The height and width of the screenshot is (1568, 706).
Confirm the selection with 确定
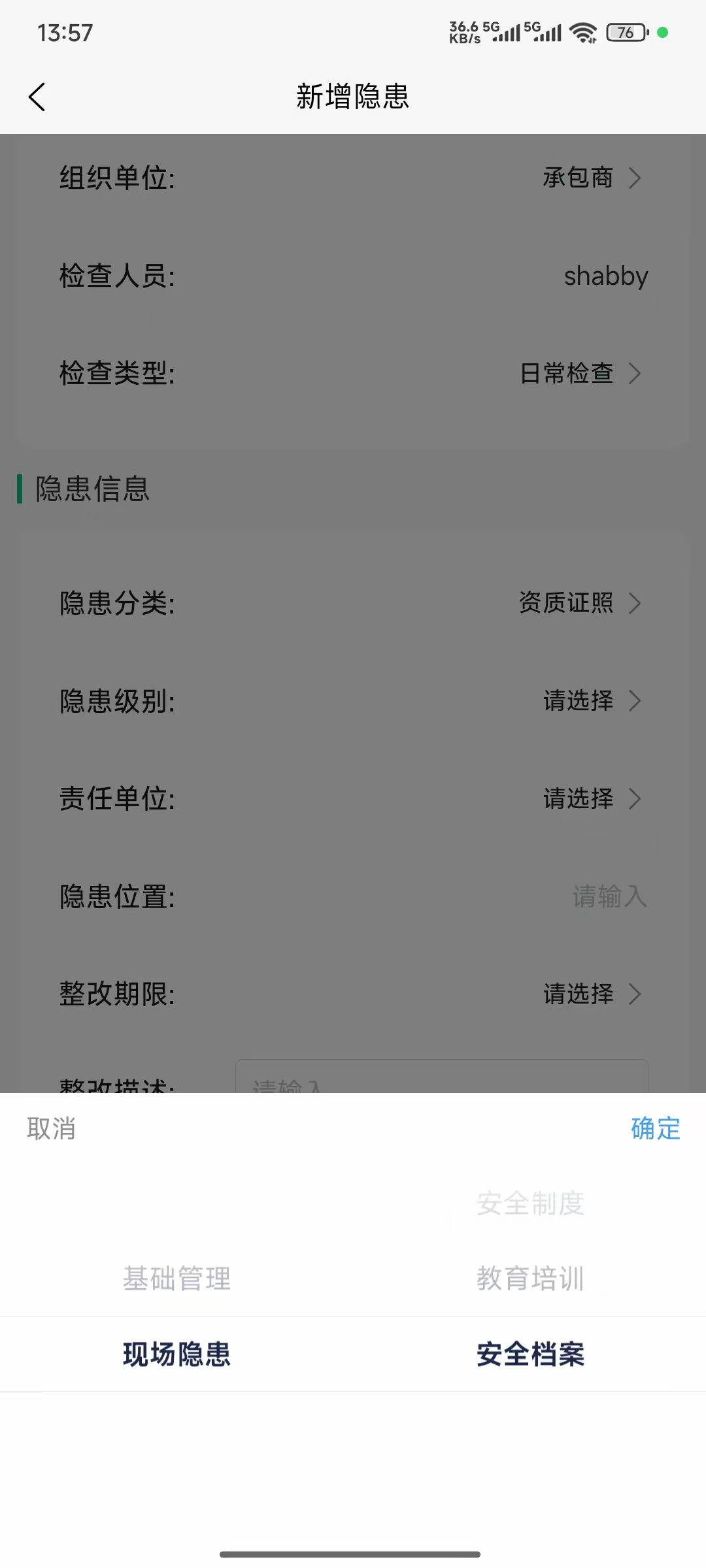pos(655,1128)
